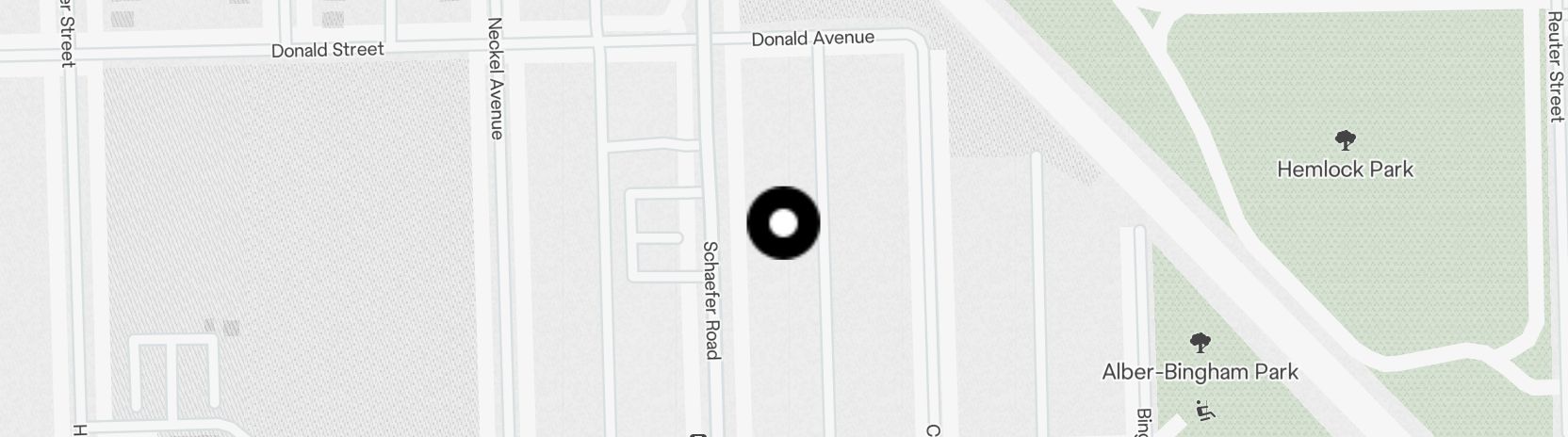Select the Hemlock Park place marker
1568x437 pixels.
coord(1345,142)
